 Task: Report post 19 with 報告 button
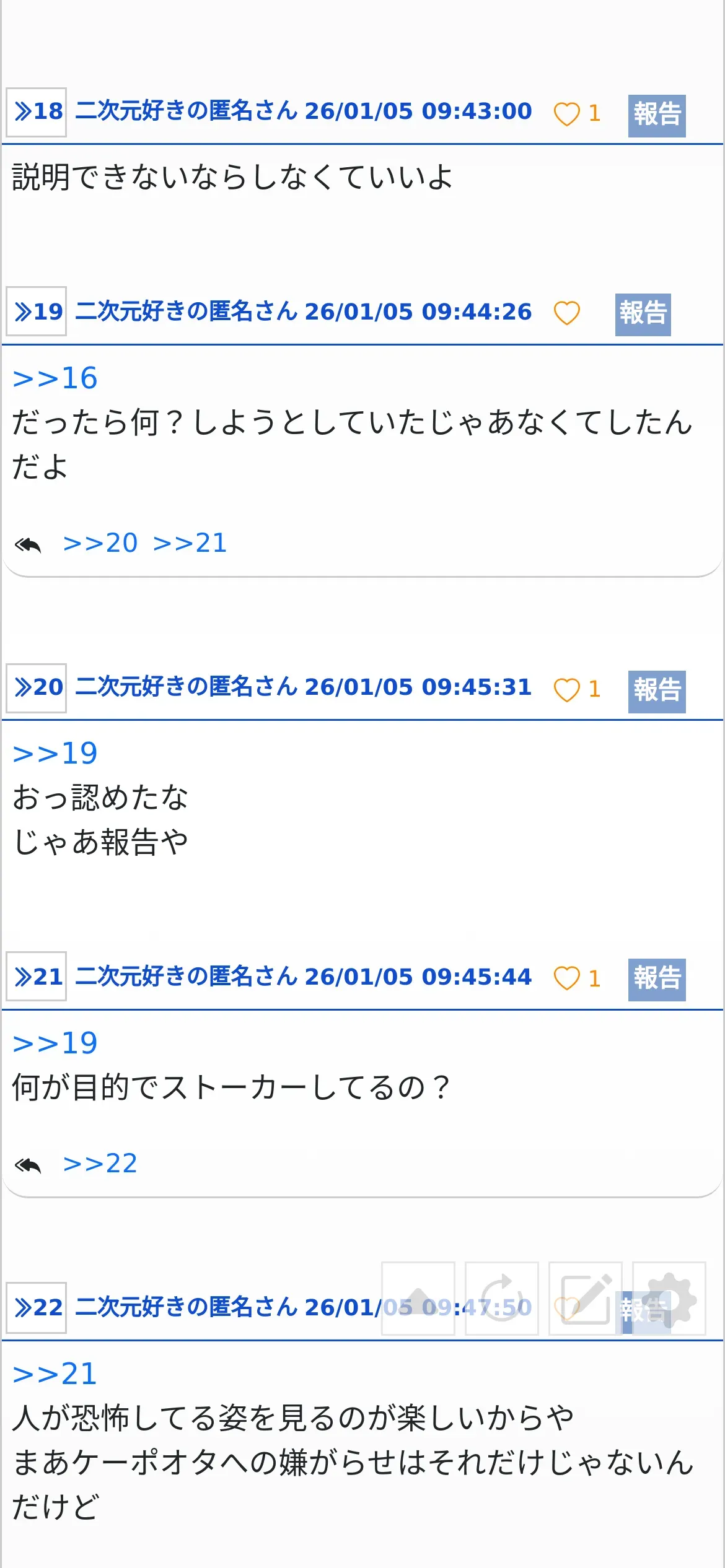pyautogui.click(x=643, y=314)
